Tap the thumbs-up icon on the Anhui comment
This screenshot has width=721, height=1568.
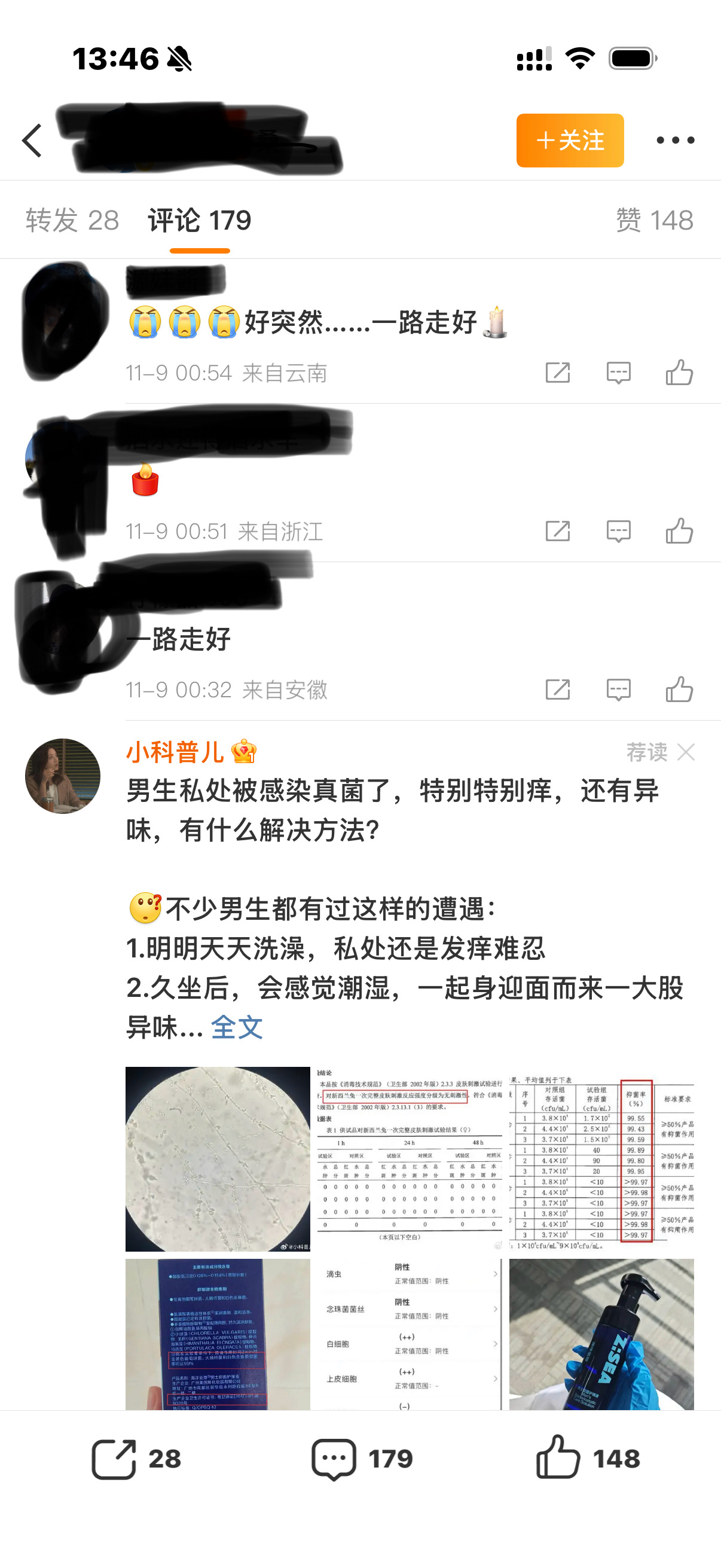(680, 689)
